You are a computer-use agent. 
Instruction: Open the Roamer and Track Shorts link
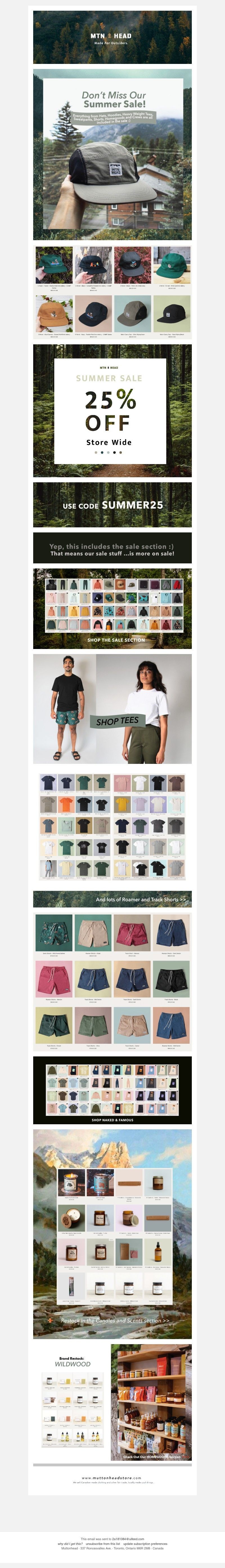pyautogui.click(x=140, y=899)
